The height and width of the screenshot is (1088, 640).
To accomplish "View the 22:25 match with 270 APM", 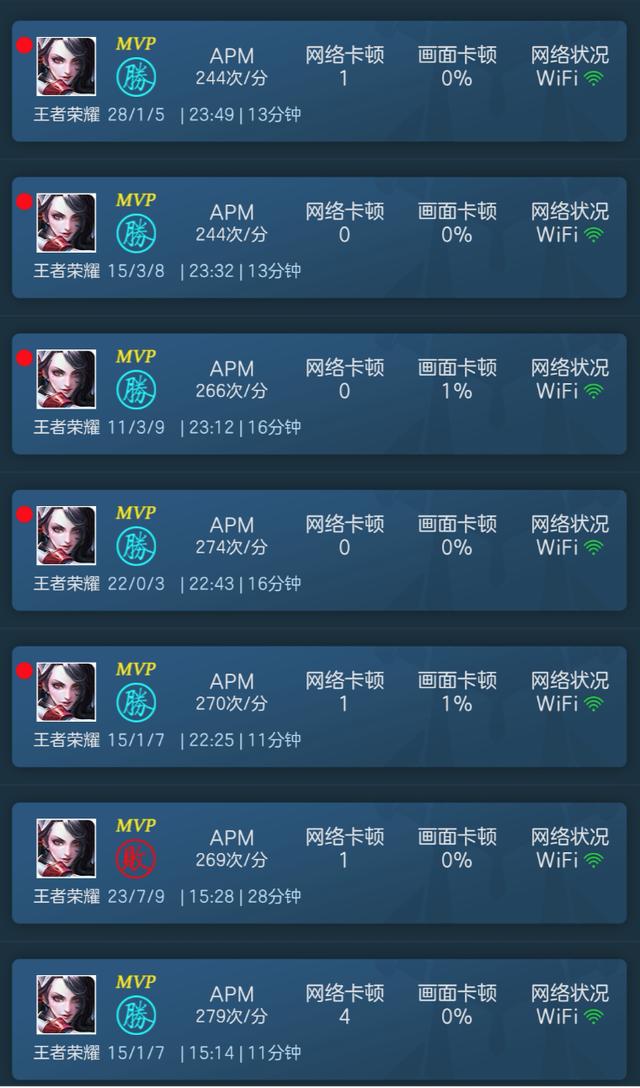I will point(319,706).
